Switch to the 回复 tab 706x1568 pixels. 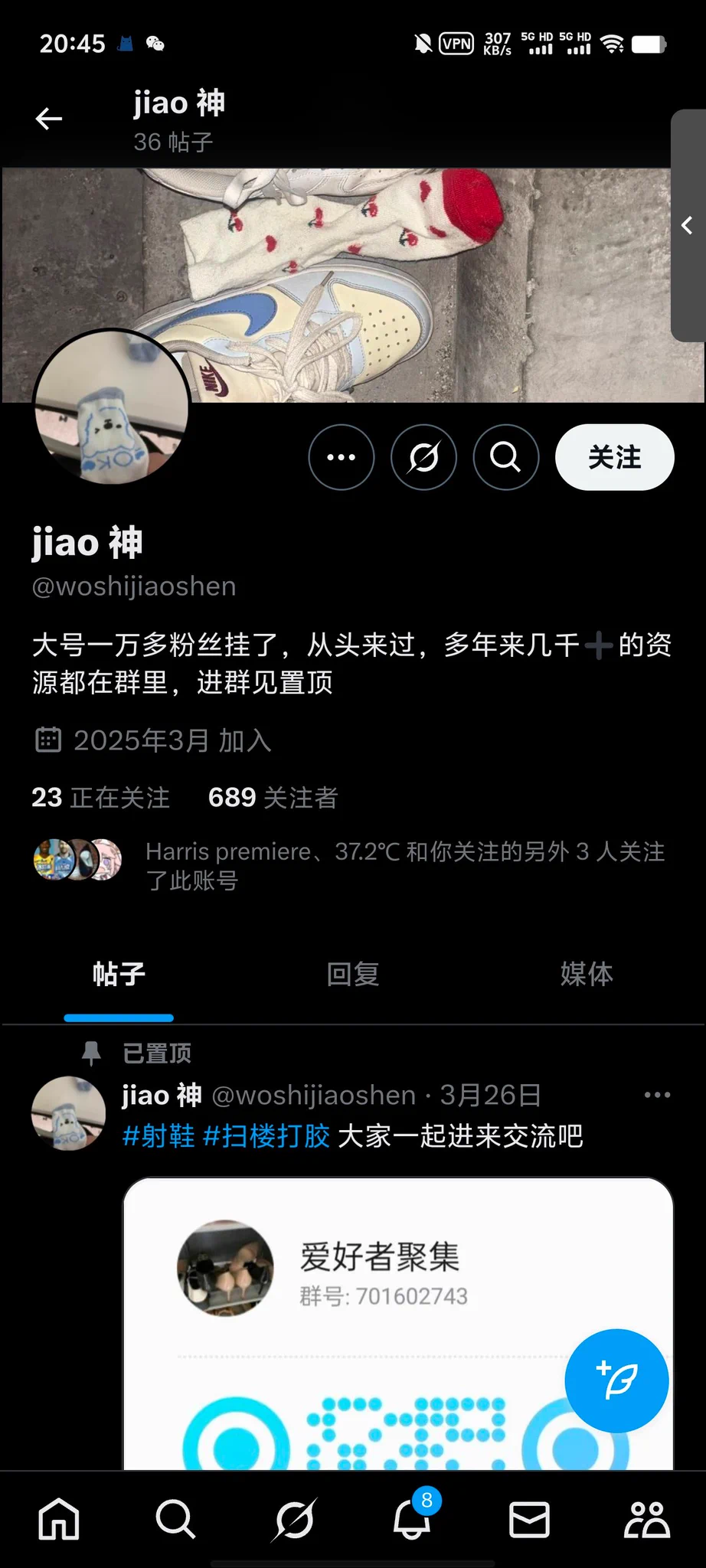click(x=352, y=974)
